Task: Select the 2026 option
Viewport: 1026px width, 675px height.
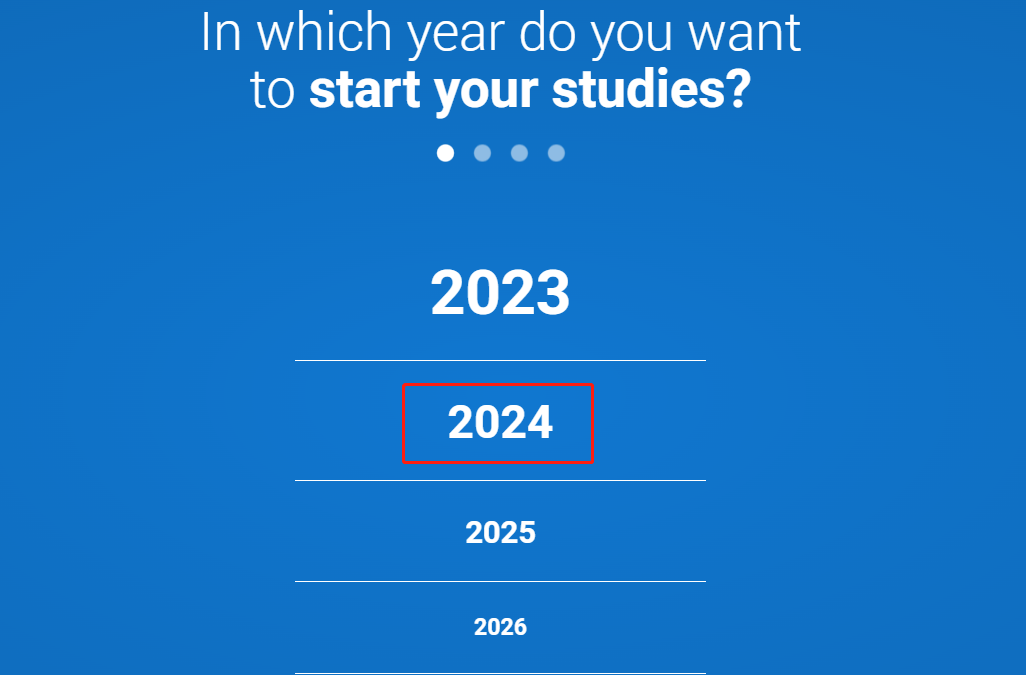Action: (x=500, y=627)
